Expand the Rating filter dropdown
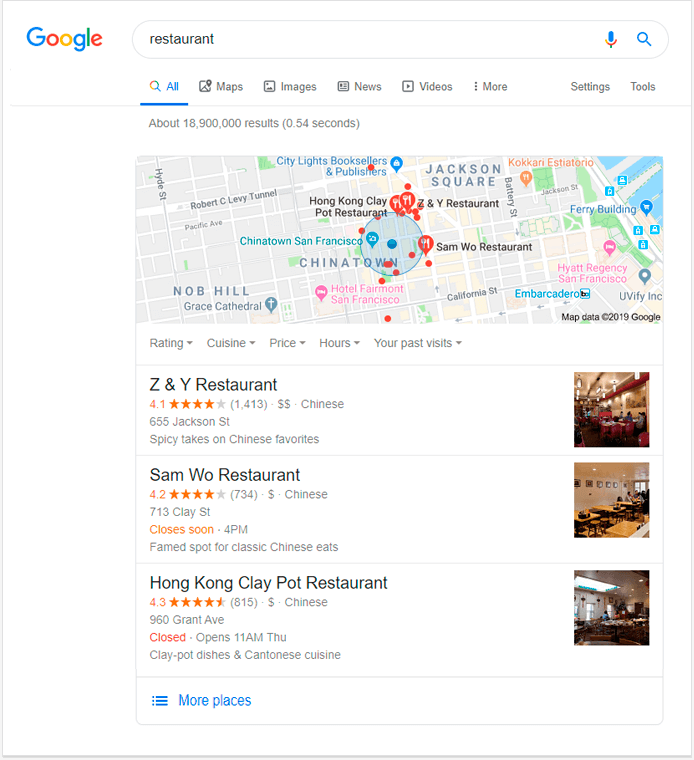Screen dimensions: 694x760 click(x=171, y=343)
